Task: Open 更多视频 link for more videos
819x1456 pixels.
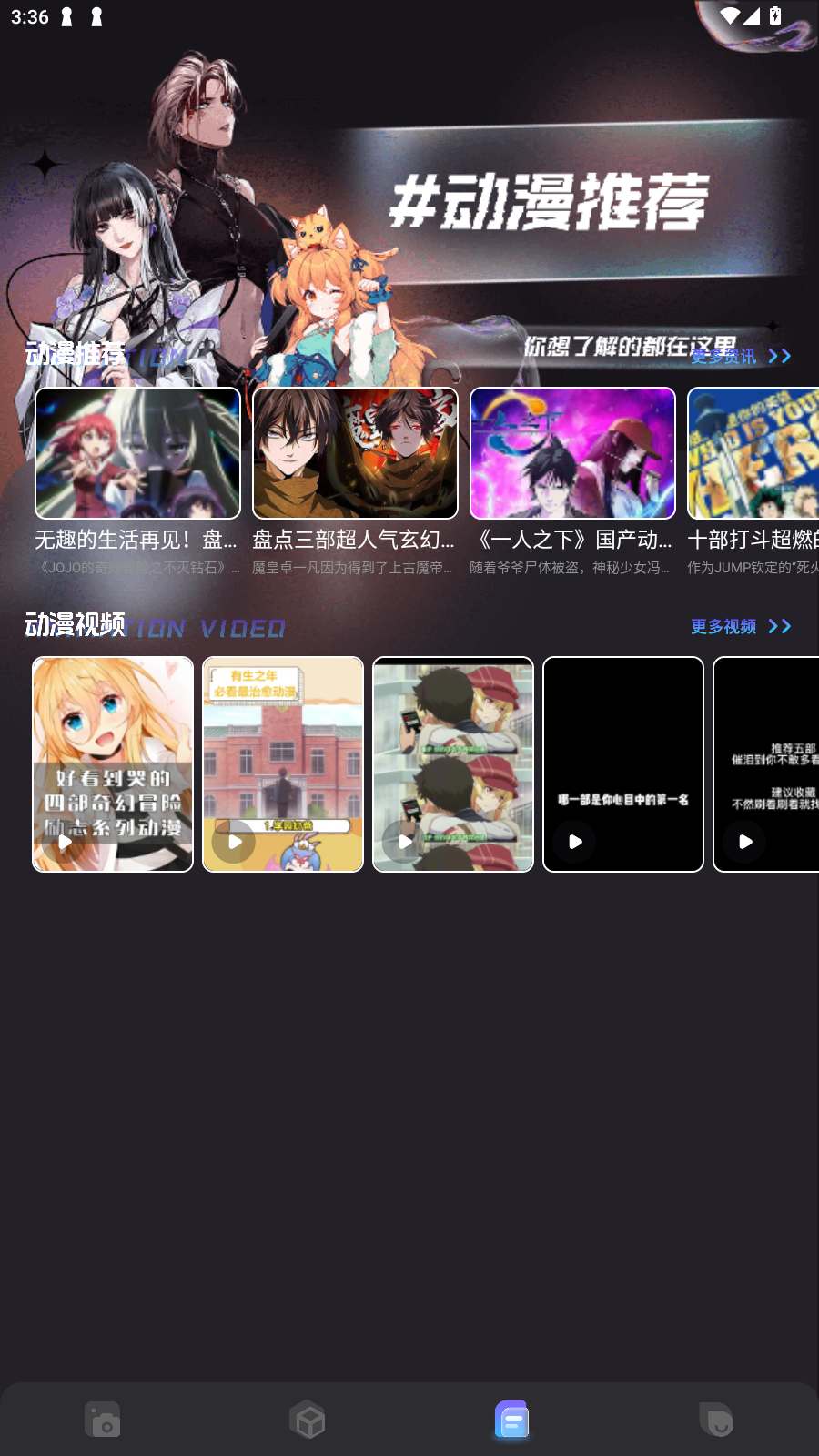Action: coord(740,626)
